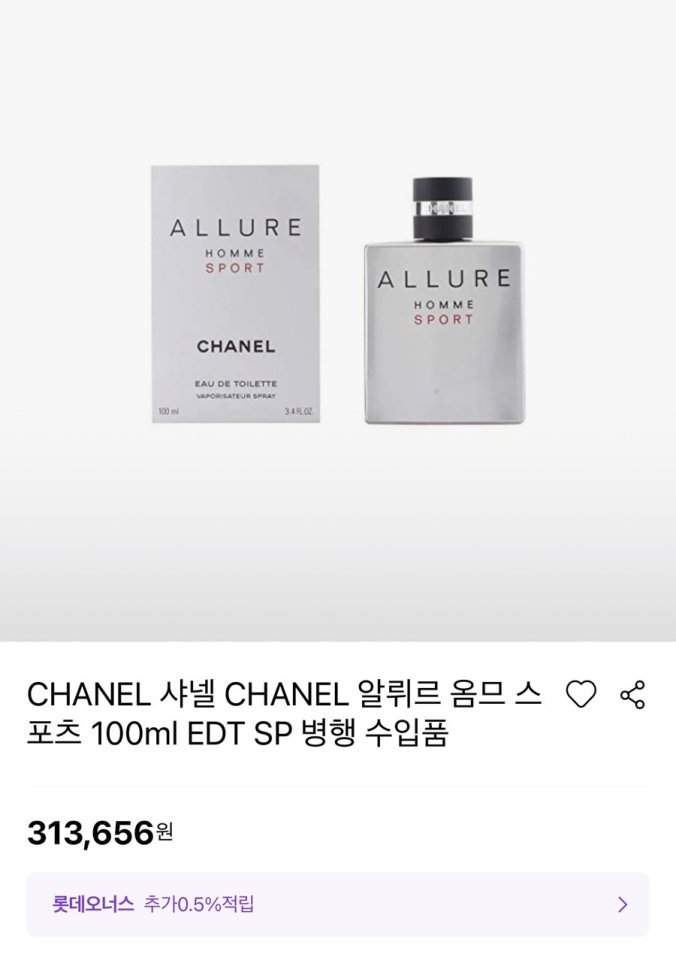676x960 pixels.
Task: Add this perfume to wishlist with heart
Action: (x=581, y=694)
